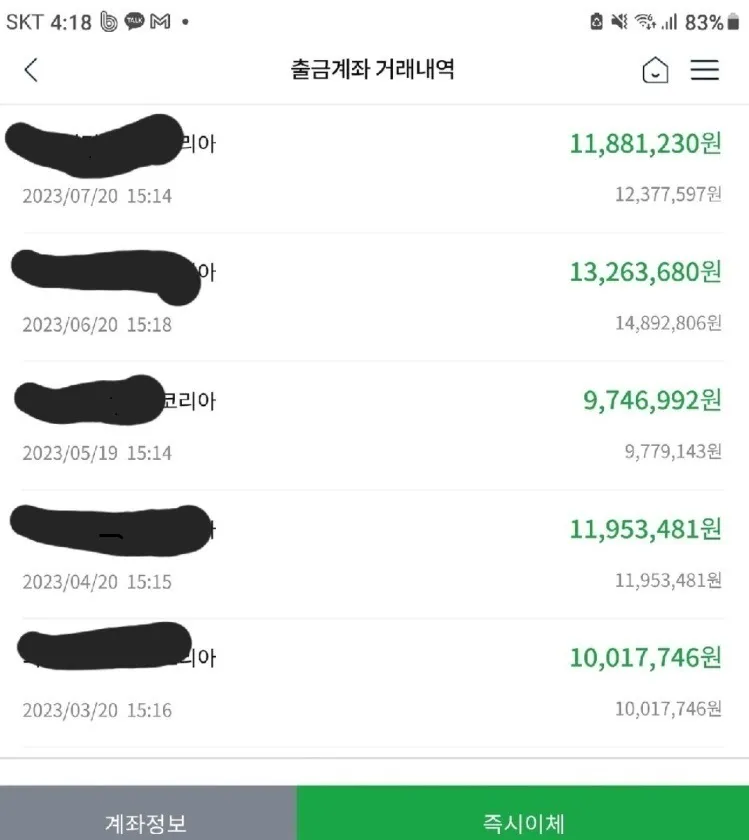Select the 2023/04/20 transaction of 11,953,481원
The width and height of the screenshot is (749, 840).
tap(374, 554)
